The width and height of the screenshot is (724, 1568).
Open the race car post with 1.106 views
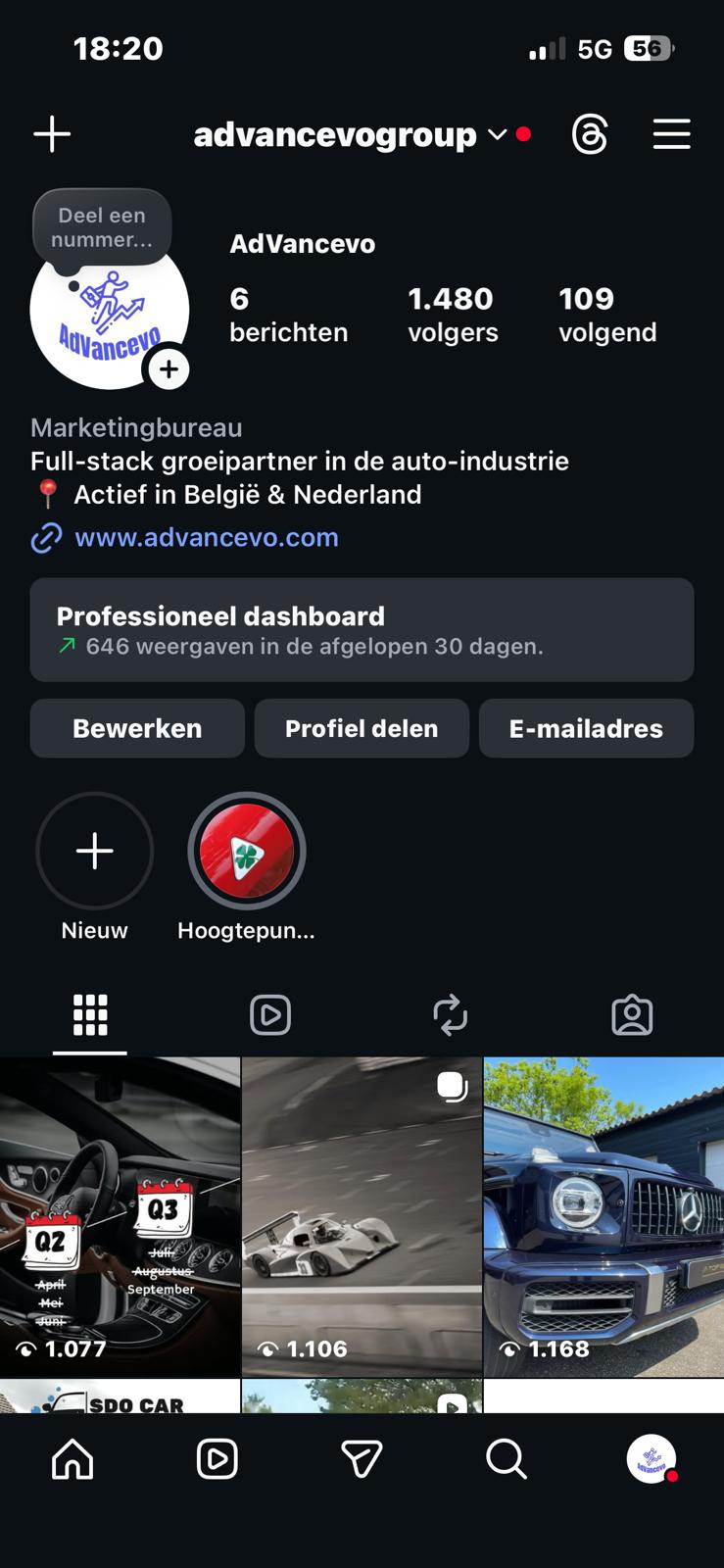[x=362, y=1215]
